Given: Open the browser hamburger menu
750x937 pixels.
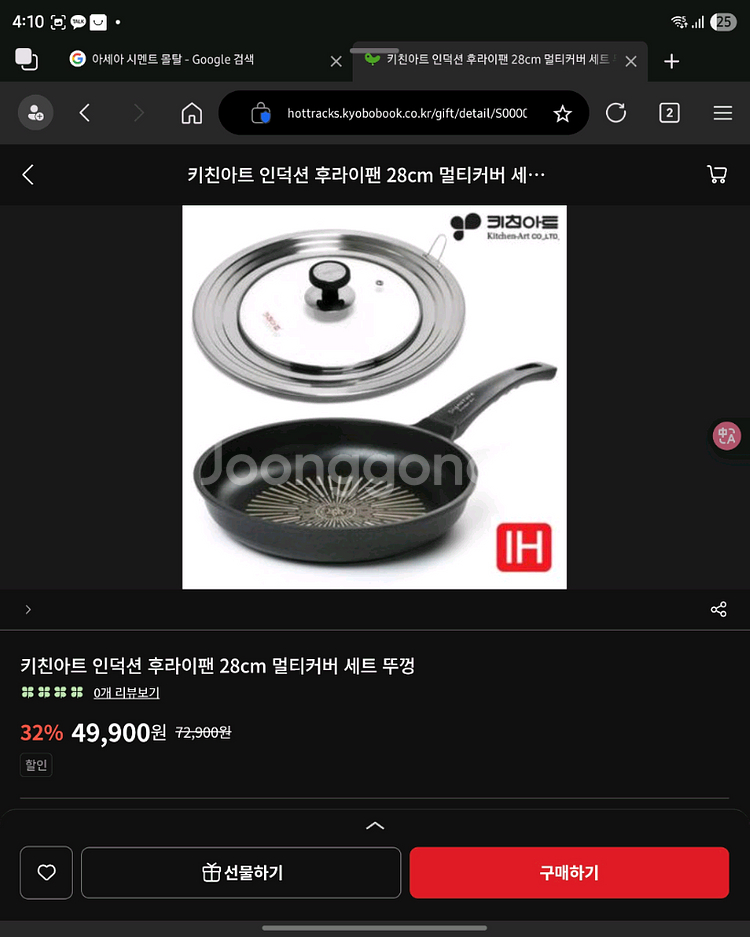Looking at the screenshot, I should (x=723, y=113).
